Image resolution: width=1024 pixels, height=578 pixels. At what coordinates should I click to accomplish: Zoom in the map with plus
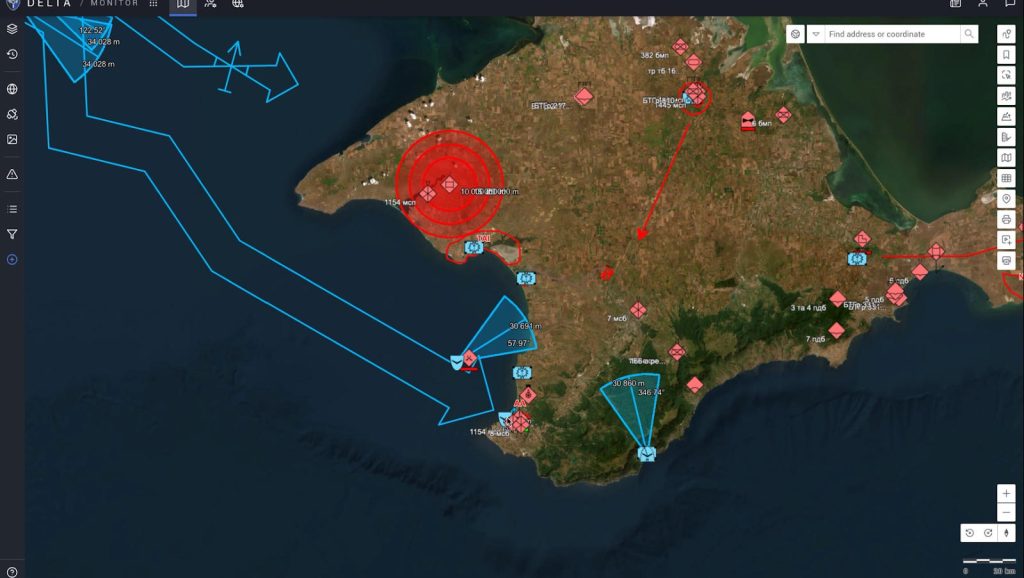pyautogui.click(x=1006, y=493)
